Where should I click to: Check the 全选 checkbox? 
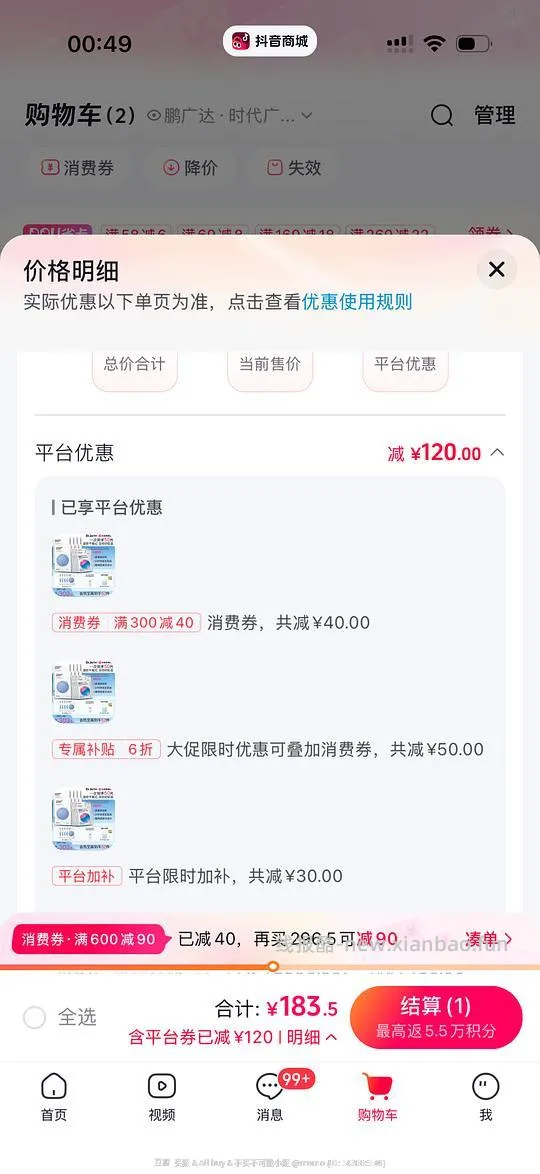[x=34, y=1017]
